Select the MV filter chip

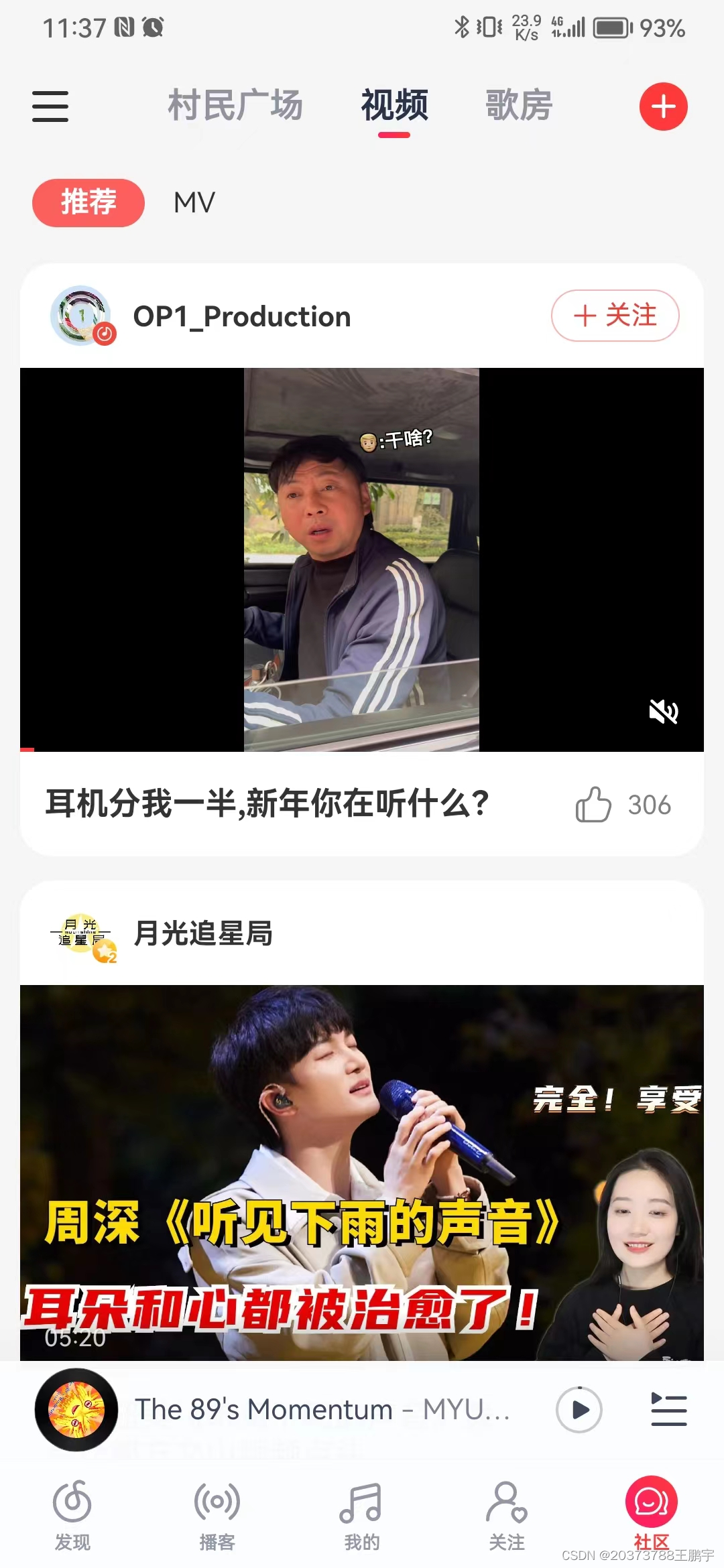(194, 202)
